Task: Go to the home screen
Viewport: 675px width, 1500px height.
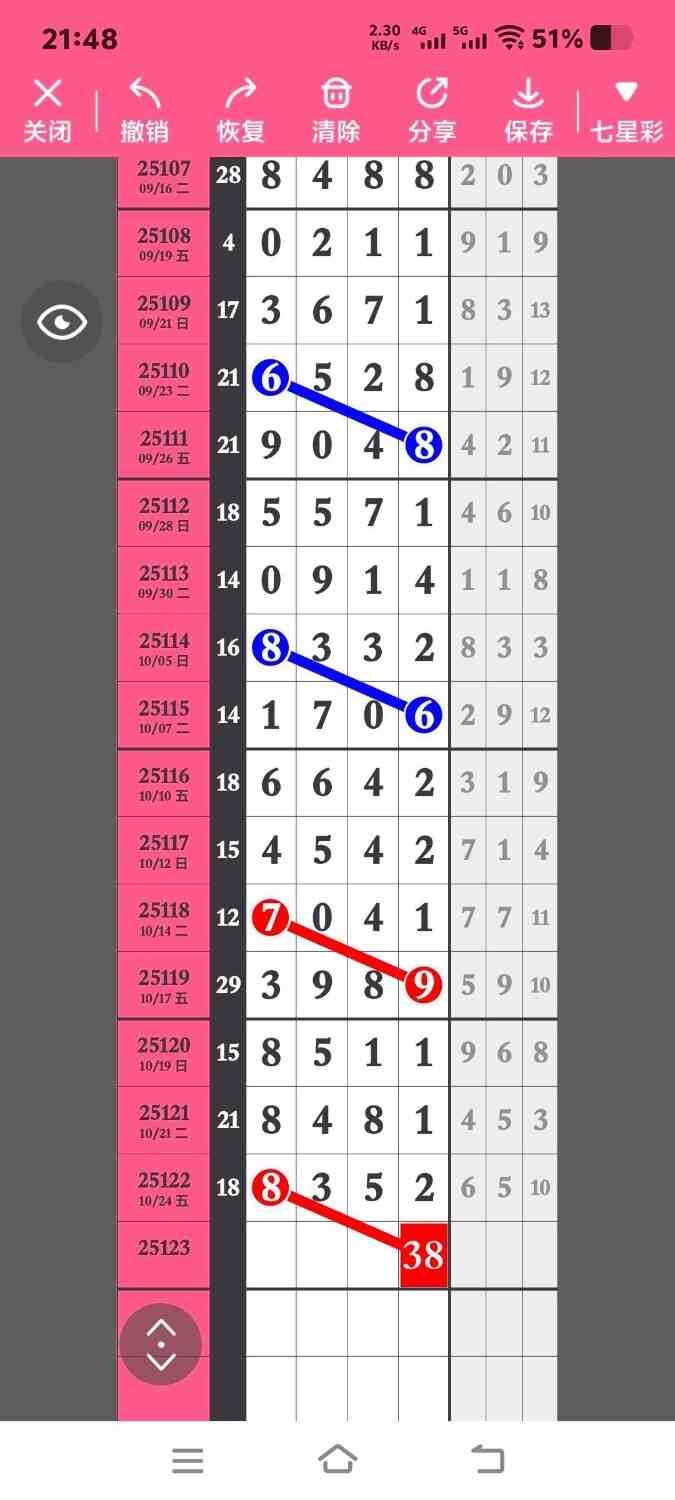Action: 338,1460
